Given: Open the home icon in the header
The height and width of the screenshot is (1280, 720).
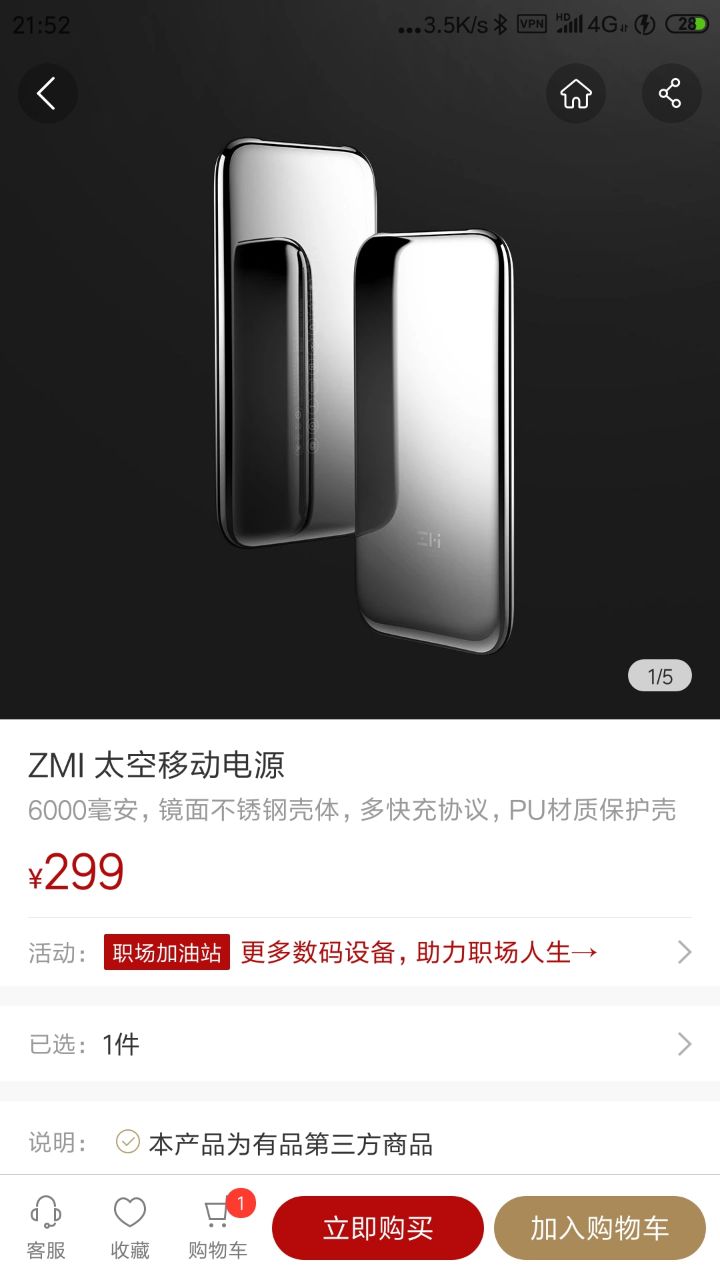Looking at the screenshot, I should (575, 94).
